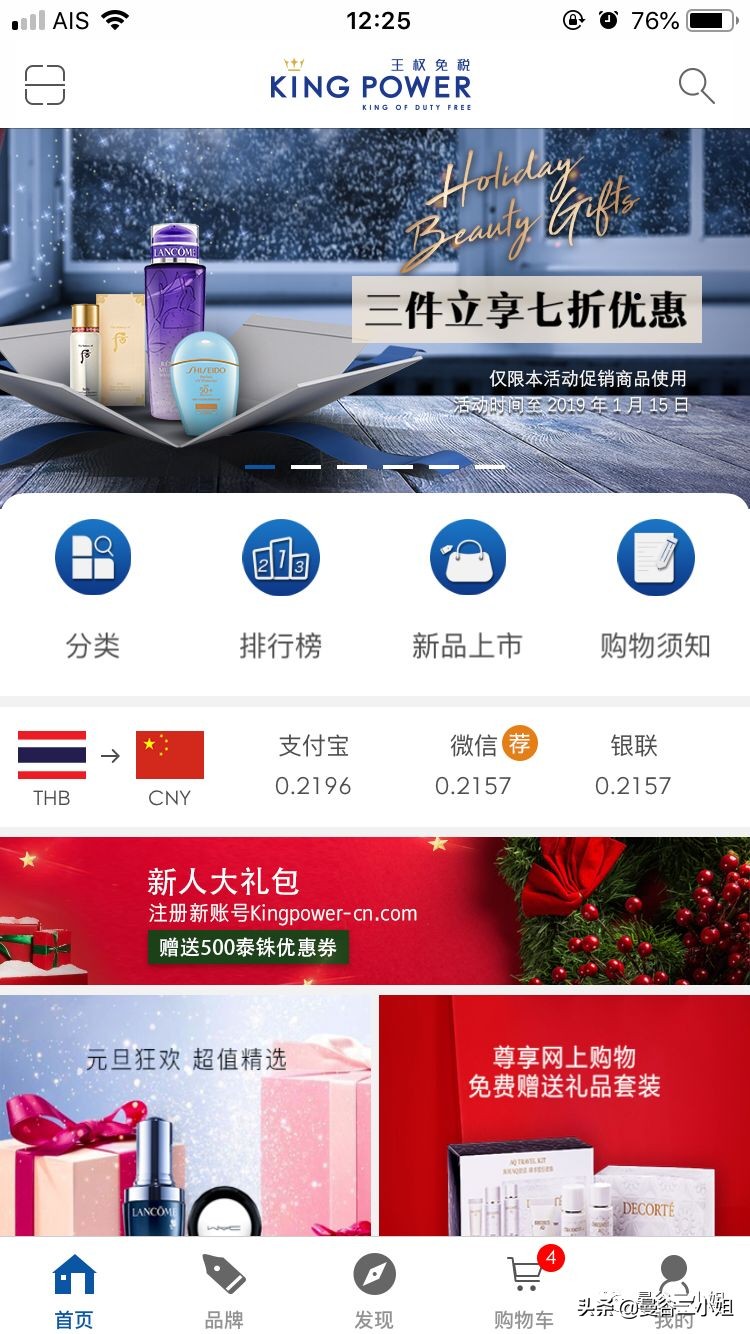750x1334 pixels.
Task: Tap the Thailand THB flag selector
Action: tap(50, 757)
